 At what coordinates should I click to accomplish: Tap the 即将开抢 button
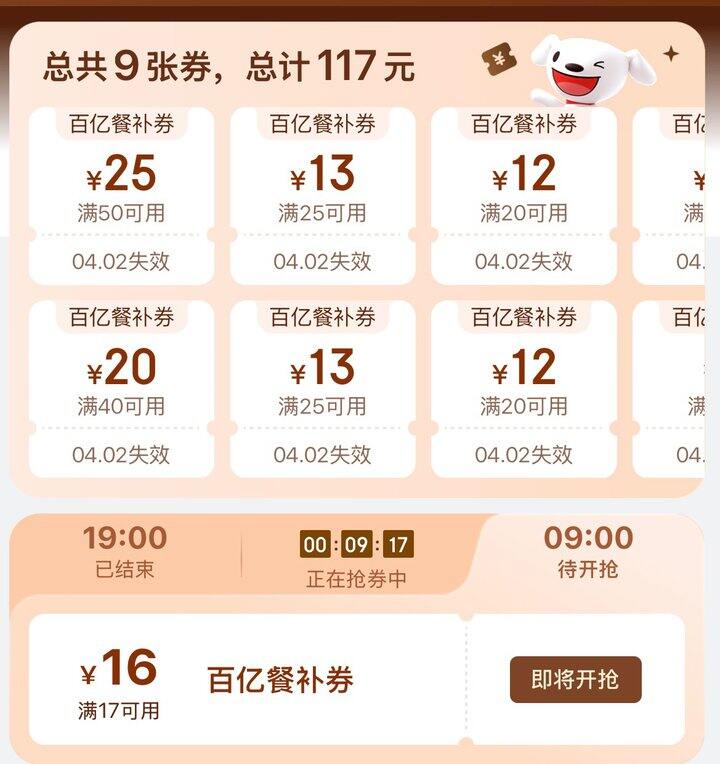(575, 680)
